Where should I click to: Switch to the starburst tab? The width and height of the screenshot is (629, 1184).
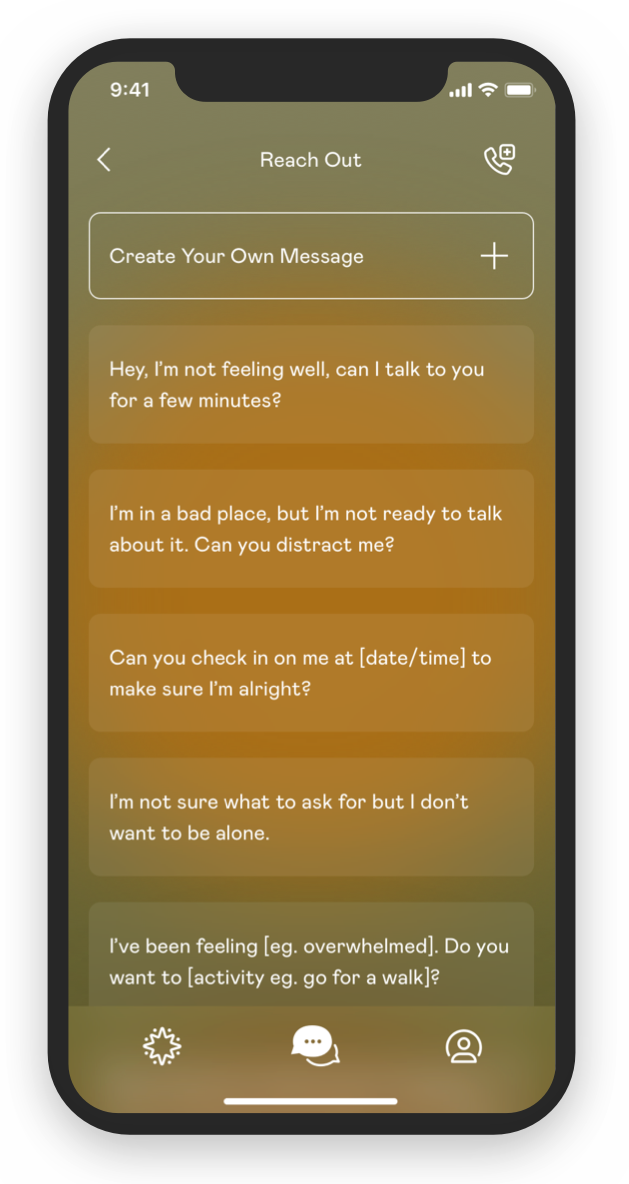(162, 1046)
